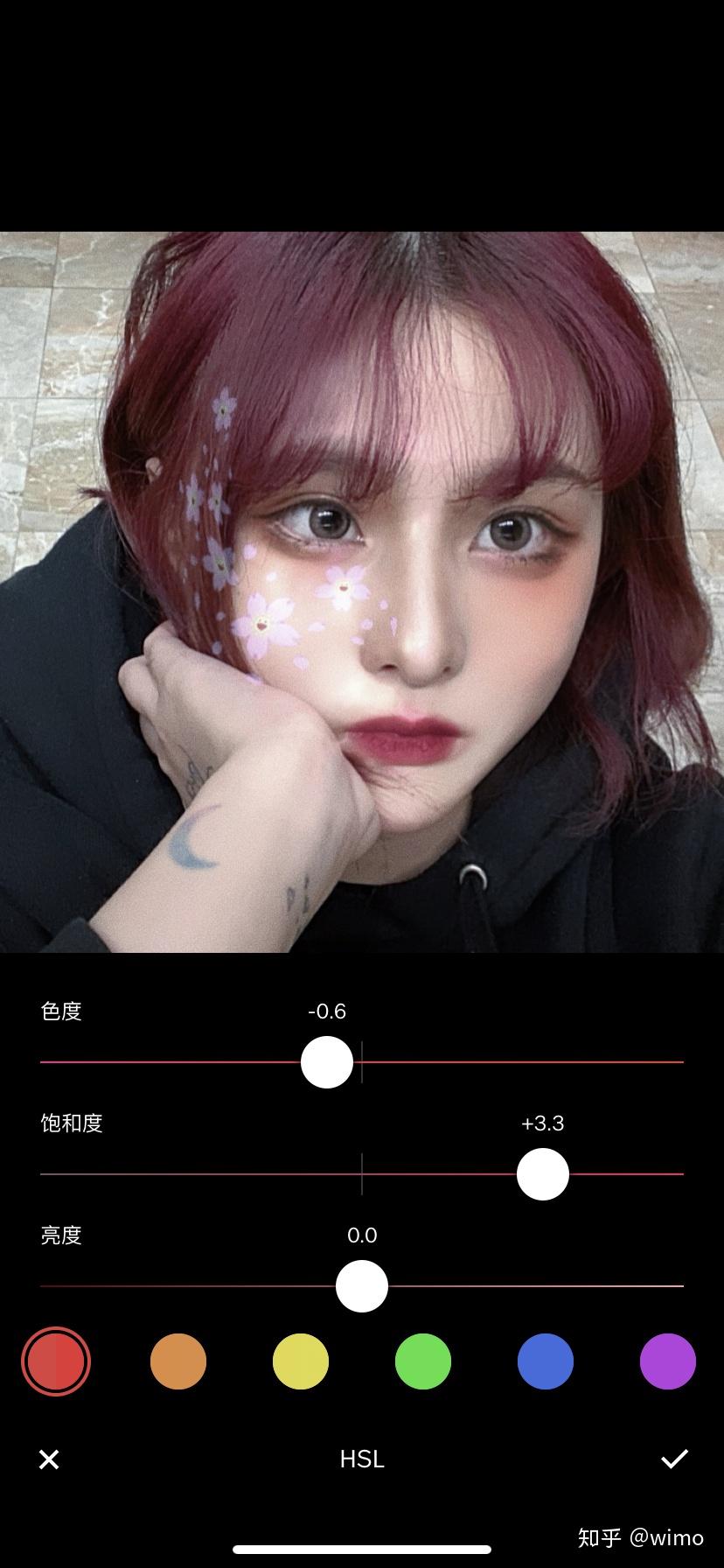This screenshot has width=724, height=1568.
Task: Tap the 色度 (hue) slider handle
Action: click(327, 1062)
